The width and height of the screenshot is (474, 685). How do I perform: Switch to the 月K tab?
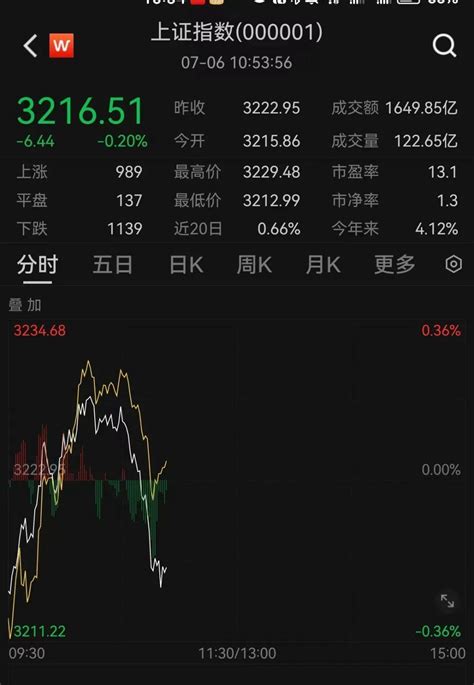coord(323,265)
